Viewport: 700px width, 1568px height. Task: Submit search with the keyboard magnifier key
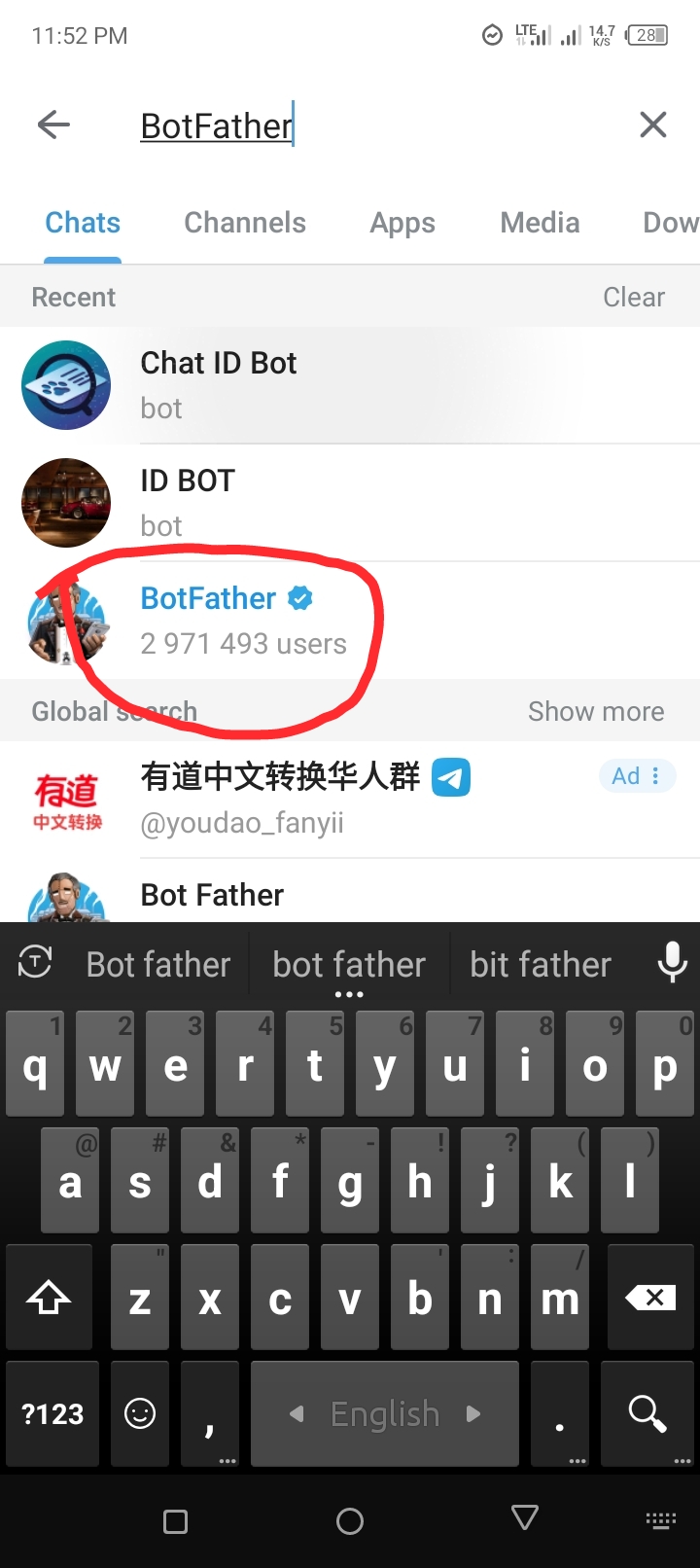tap(647, 1413)
